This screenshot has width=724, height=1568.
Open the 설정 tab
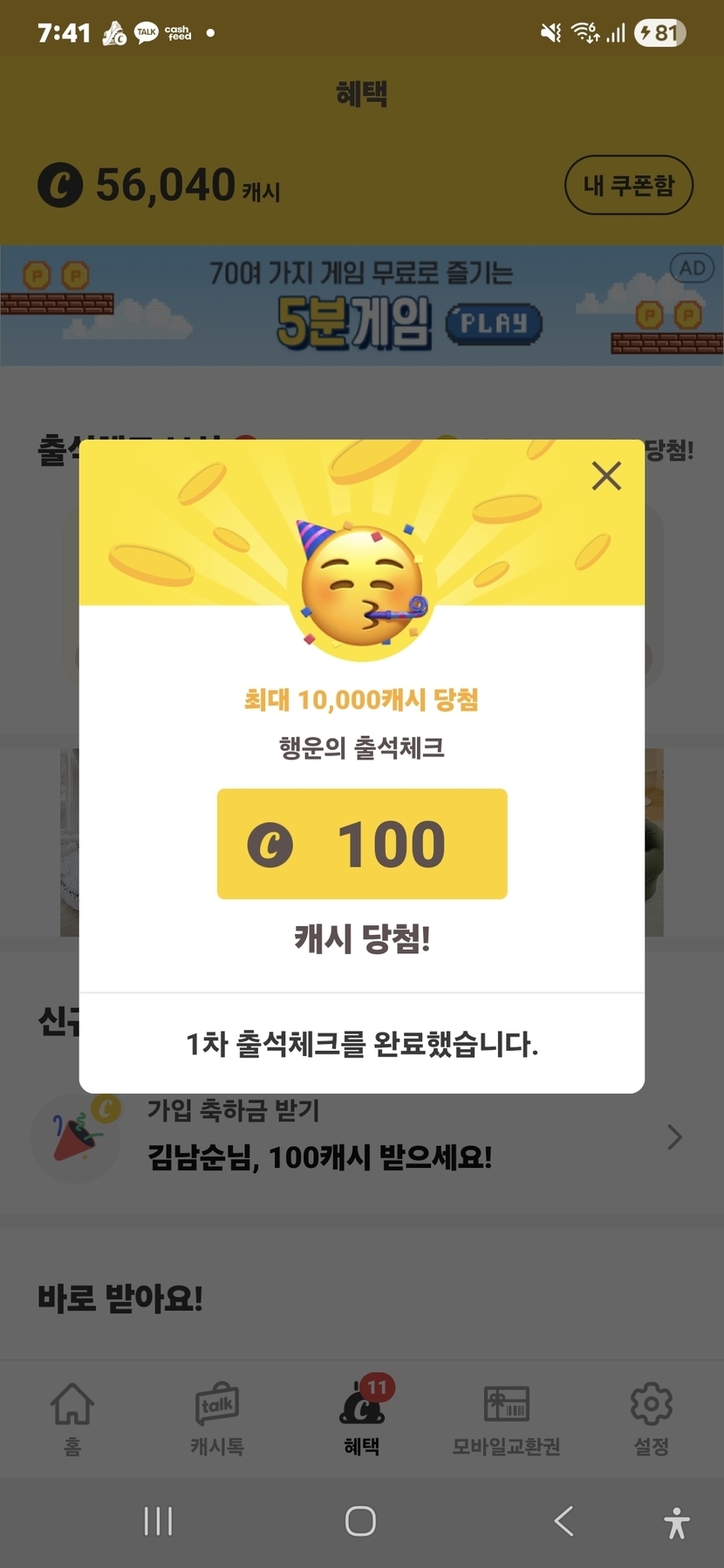(x=651, y=1418)
